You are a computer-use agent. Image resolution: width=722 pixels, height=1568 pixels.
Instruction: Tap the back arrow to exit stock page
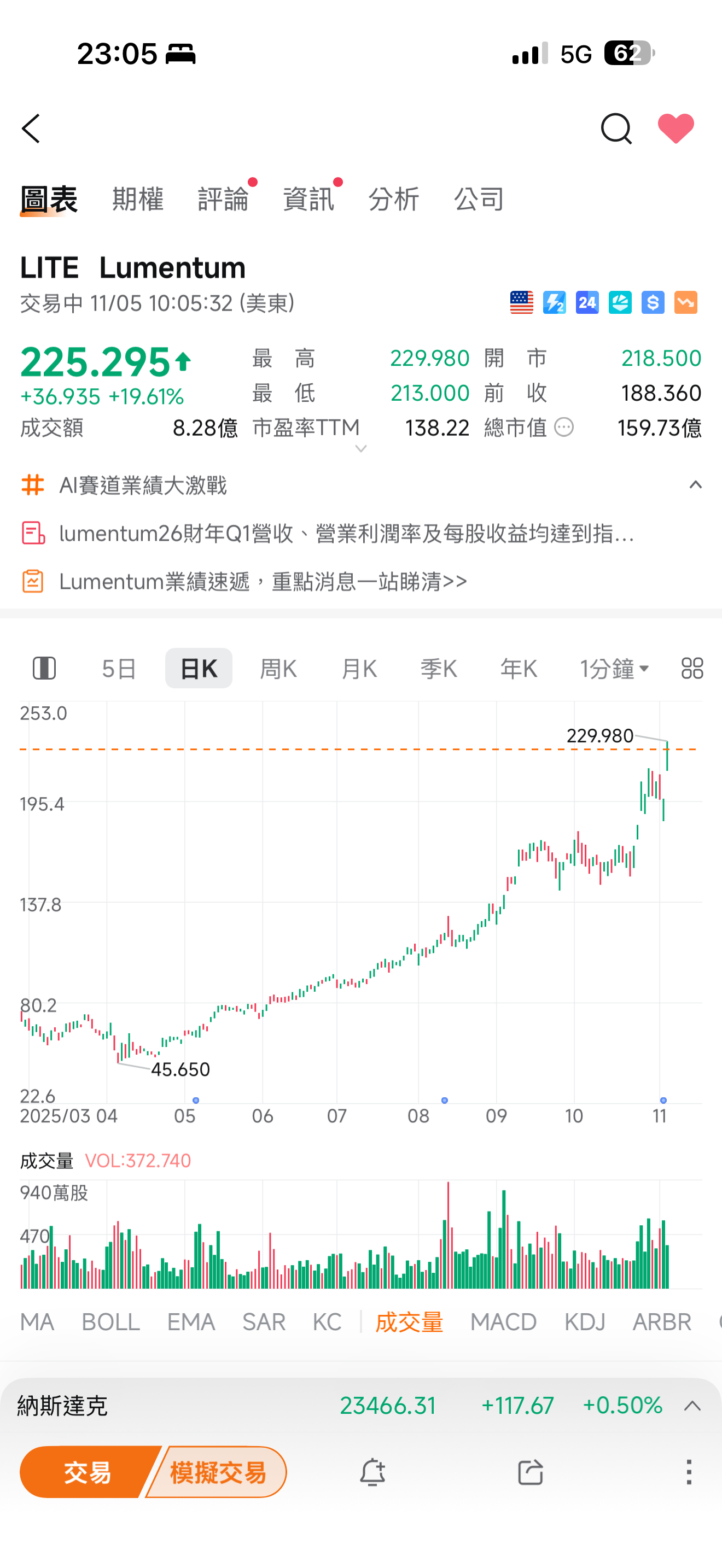point(31,129)
